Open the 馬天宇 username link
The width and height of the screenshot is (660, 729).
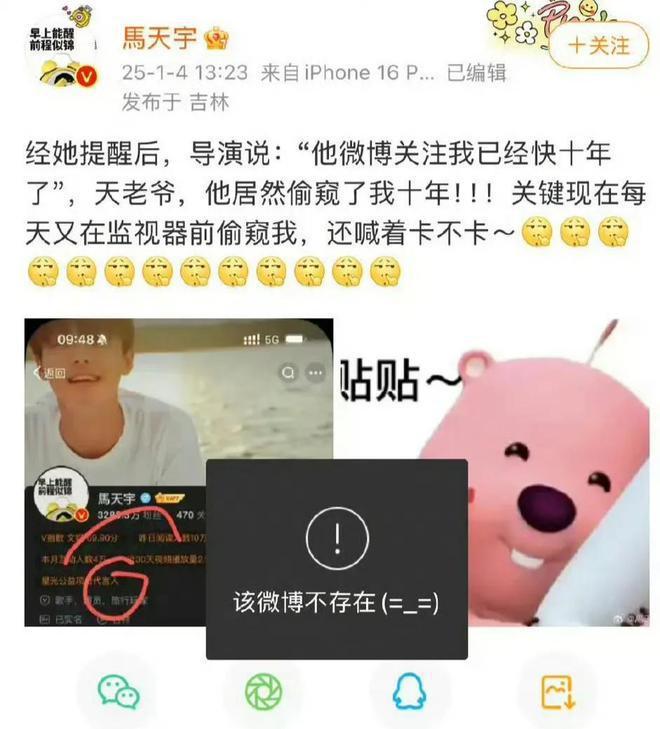tap(161, 41)
